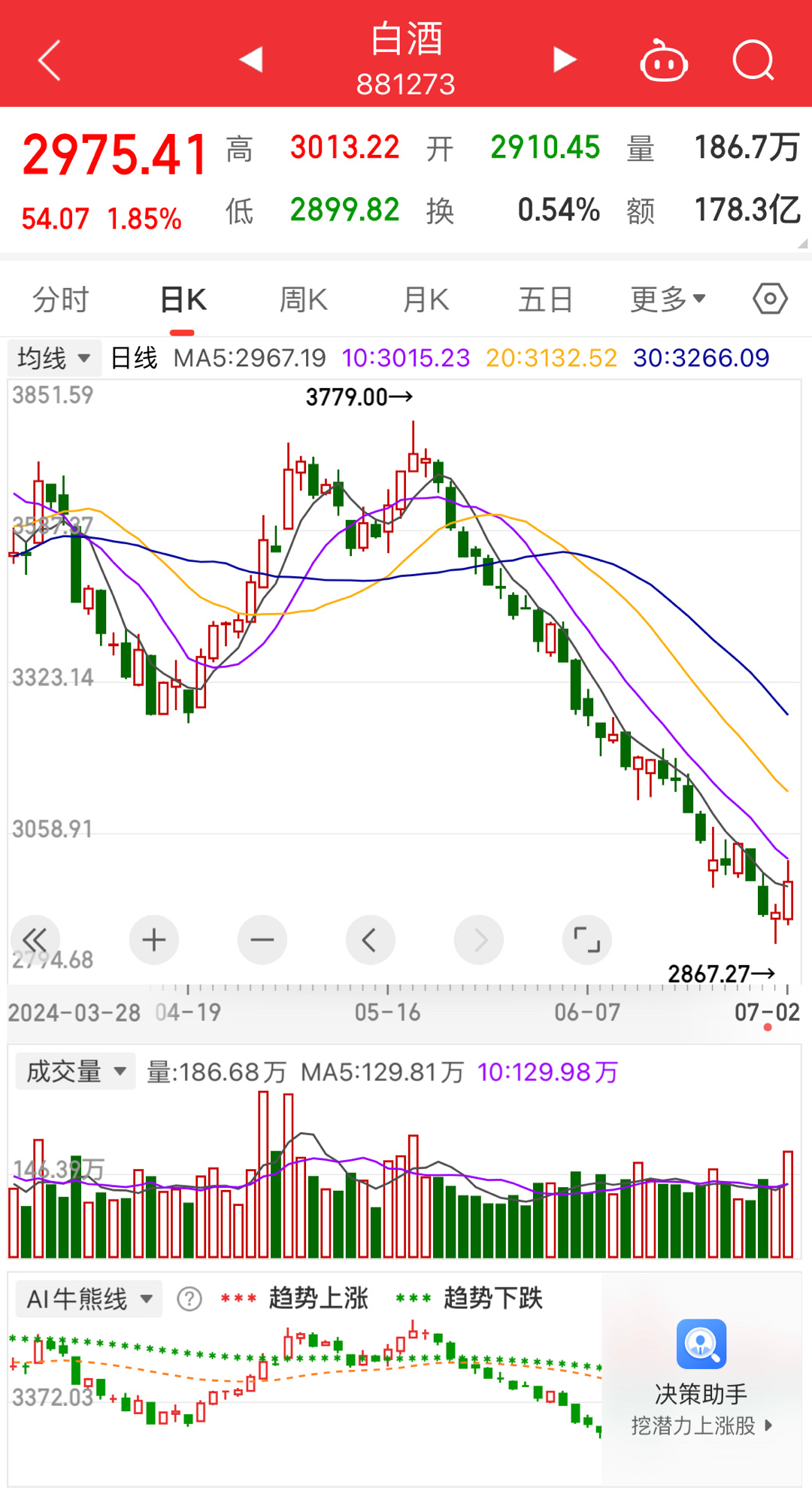The width and height of the screenshot is (812, 1488).
Task: Open the AI assistant robot icon
Action: tap(663, 62)
